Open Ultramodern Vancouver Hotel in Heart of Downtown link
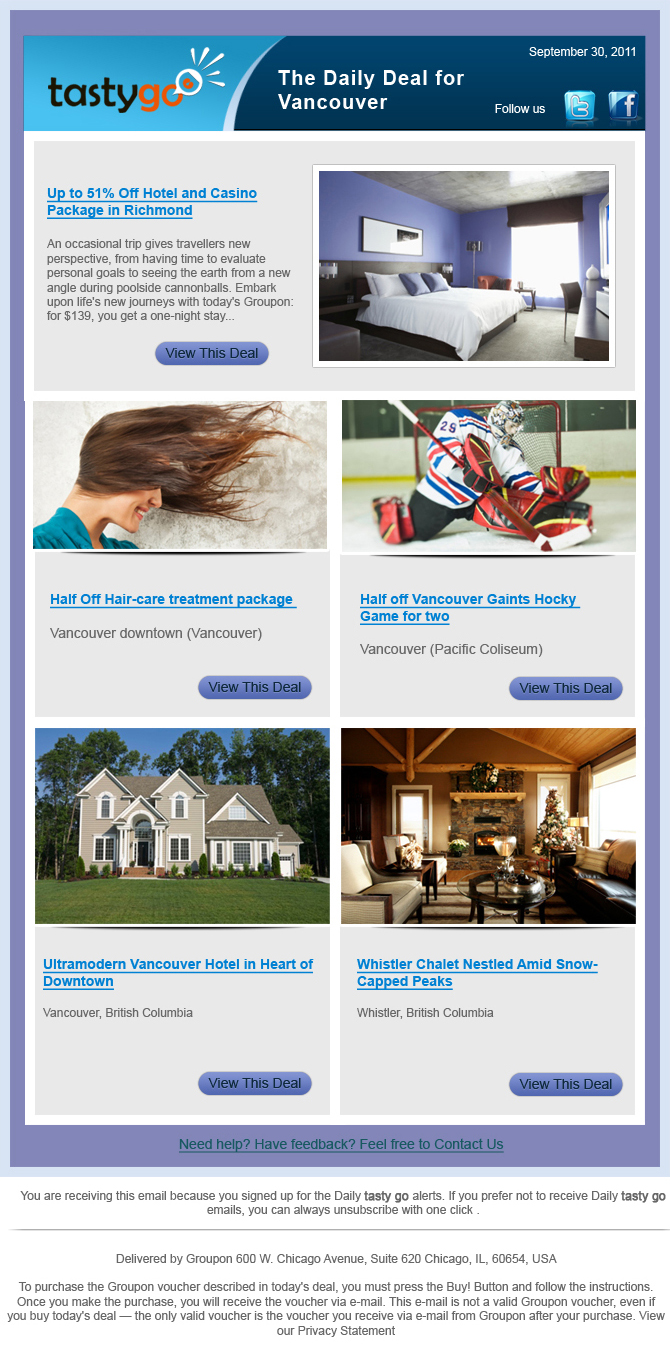 pyautogui.click(x=178, y=973)
